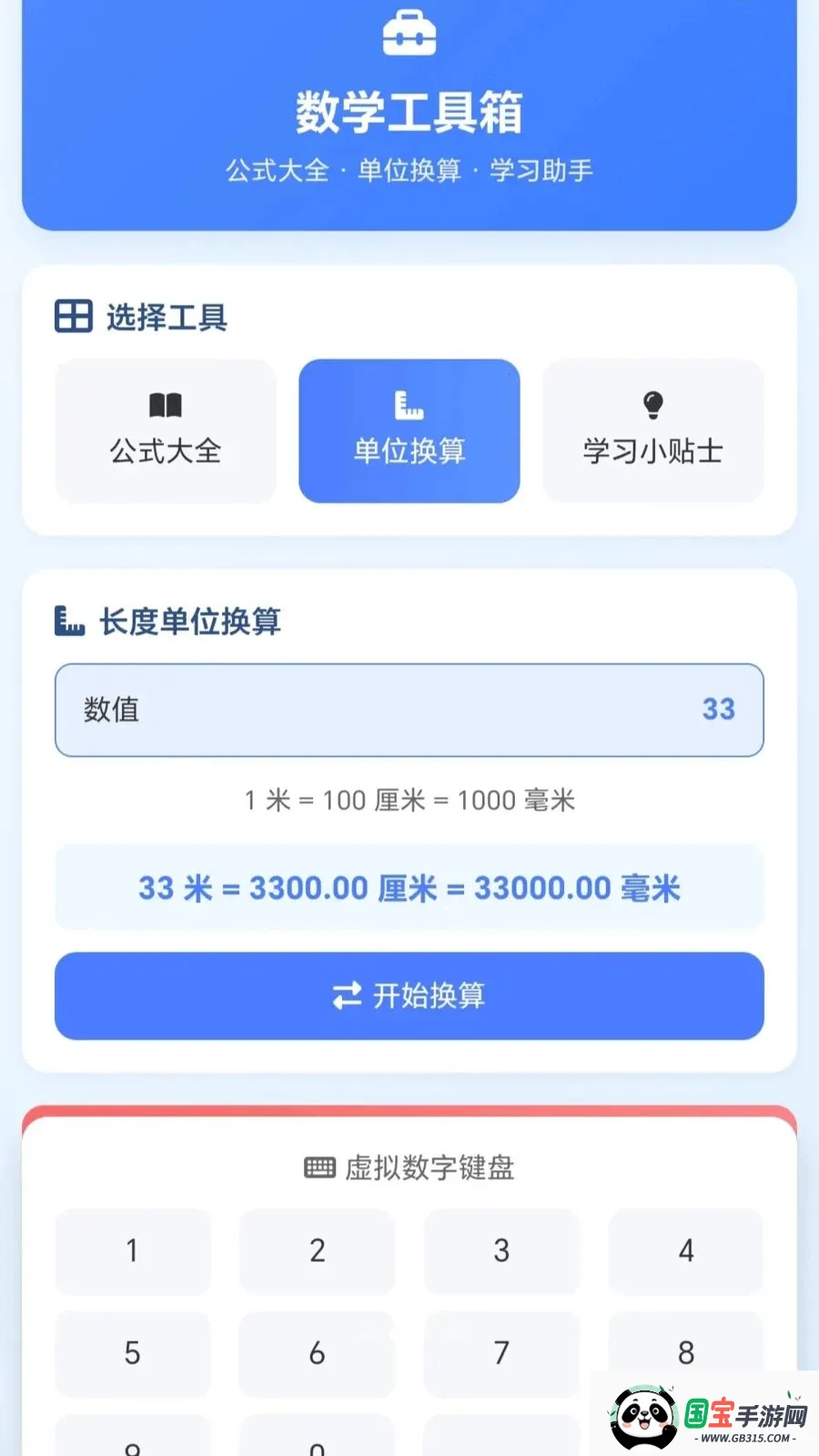Click the 数值 input field

click(409, 710)
